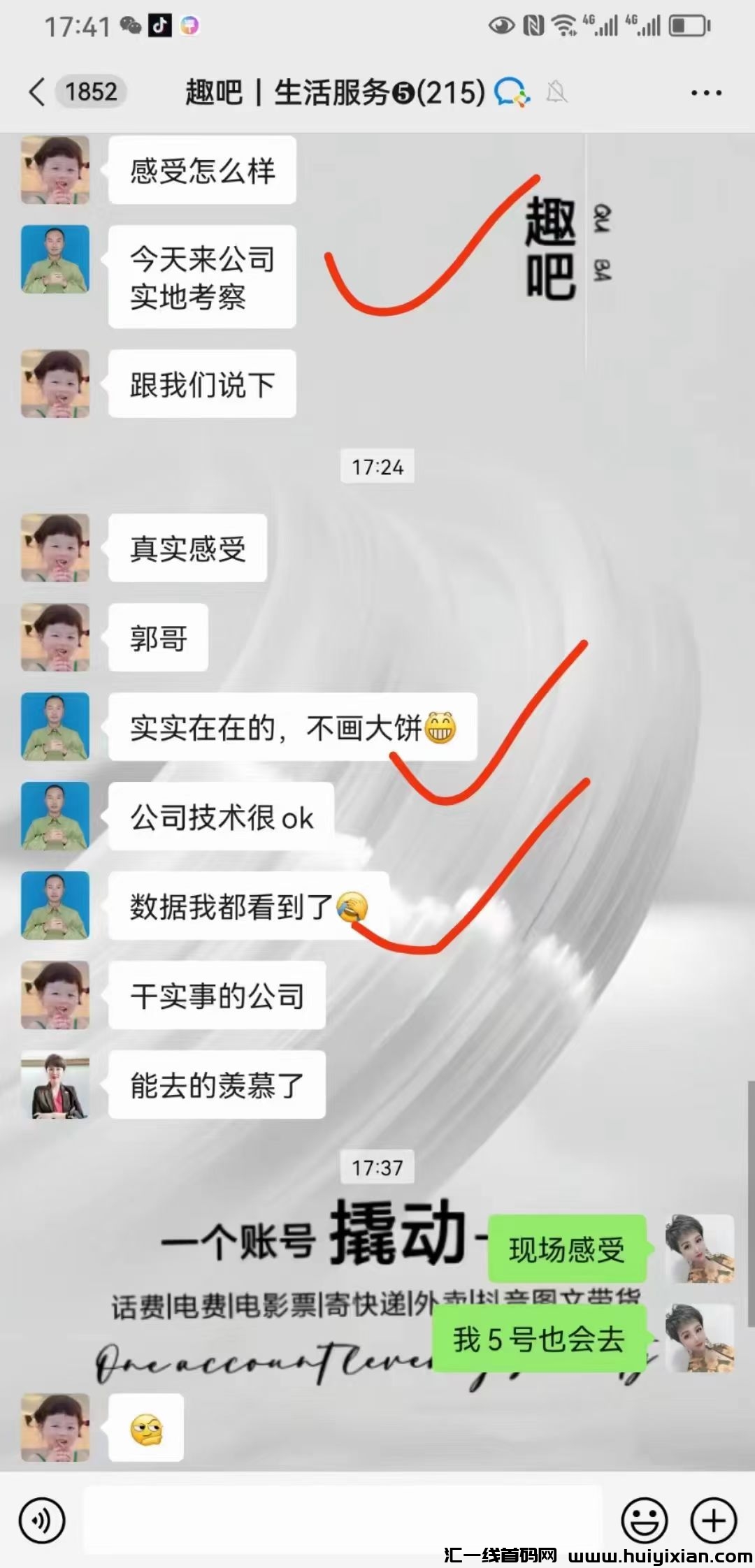Screen dimensions: 755x1568
Task: Tap avatar beside 今天来公司实地考察 message
Action: click(x=55, y=259)
